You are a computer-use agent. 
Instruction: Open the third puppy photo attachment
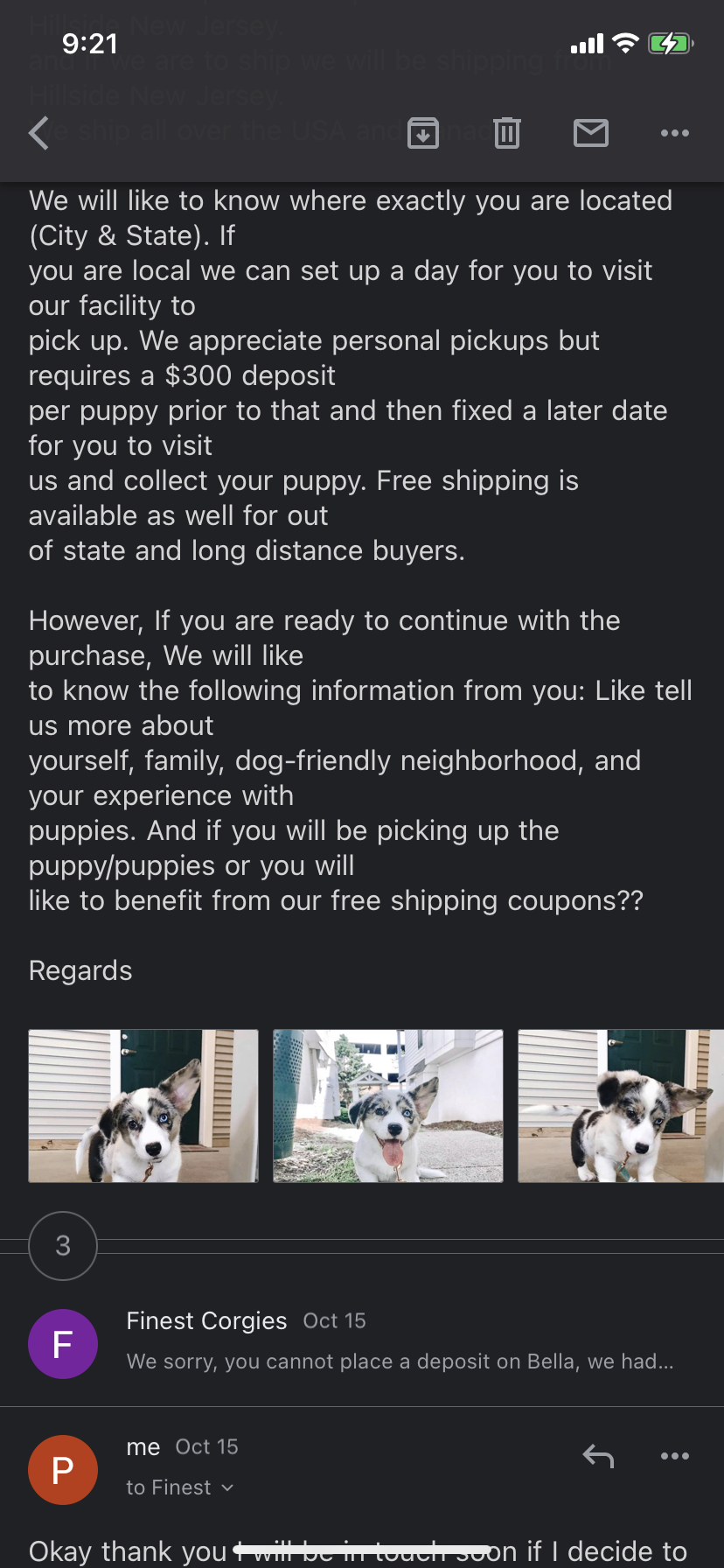click(x=621, y=1106)
